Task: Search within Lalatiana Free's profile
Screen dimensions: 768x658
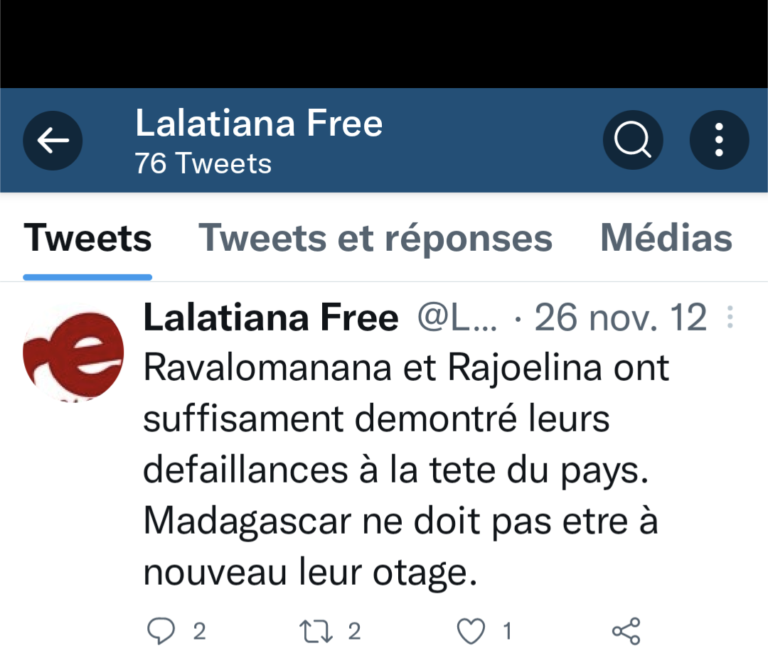Action: tap(632, 141)
